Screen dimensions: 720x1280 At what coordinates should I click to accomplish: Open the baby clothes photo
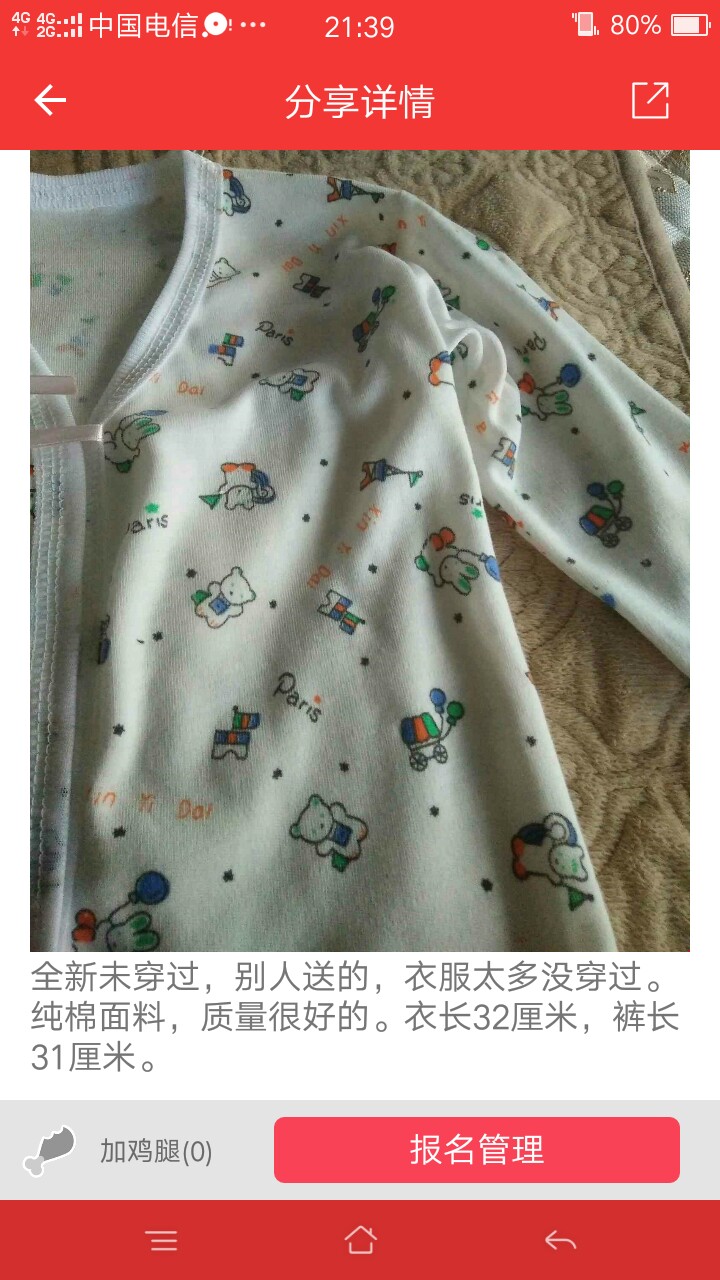[x=360, y=551]
